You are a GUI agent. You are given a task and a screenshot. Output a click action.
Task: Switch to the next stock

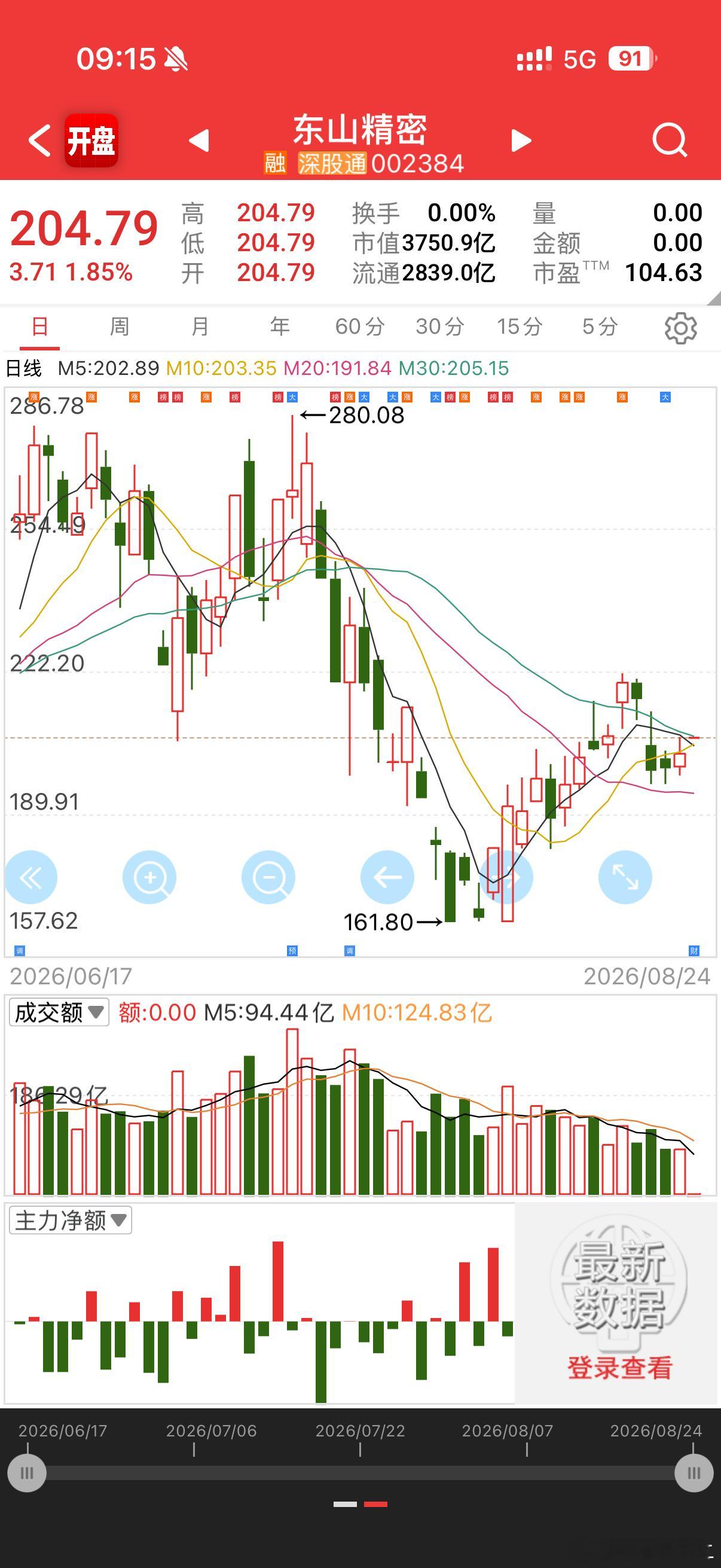tap(521, 141)
